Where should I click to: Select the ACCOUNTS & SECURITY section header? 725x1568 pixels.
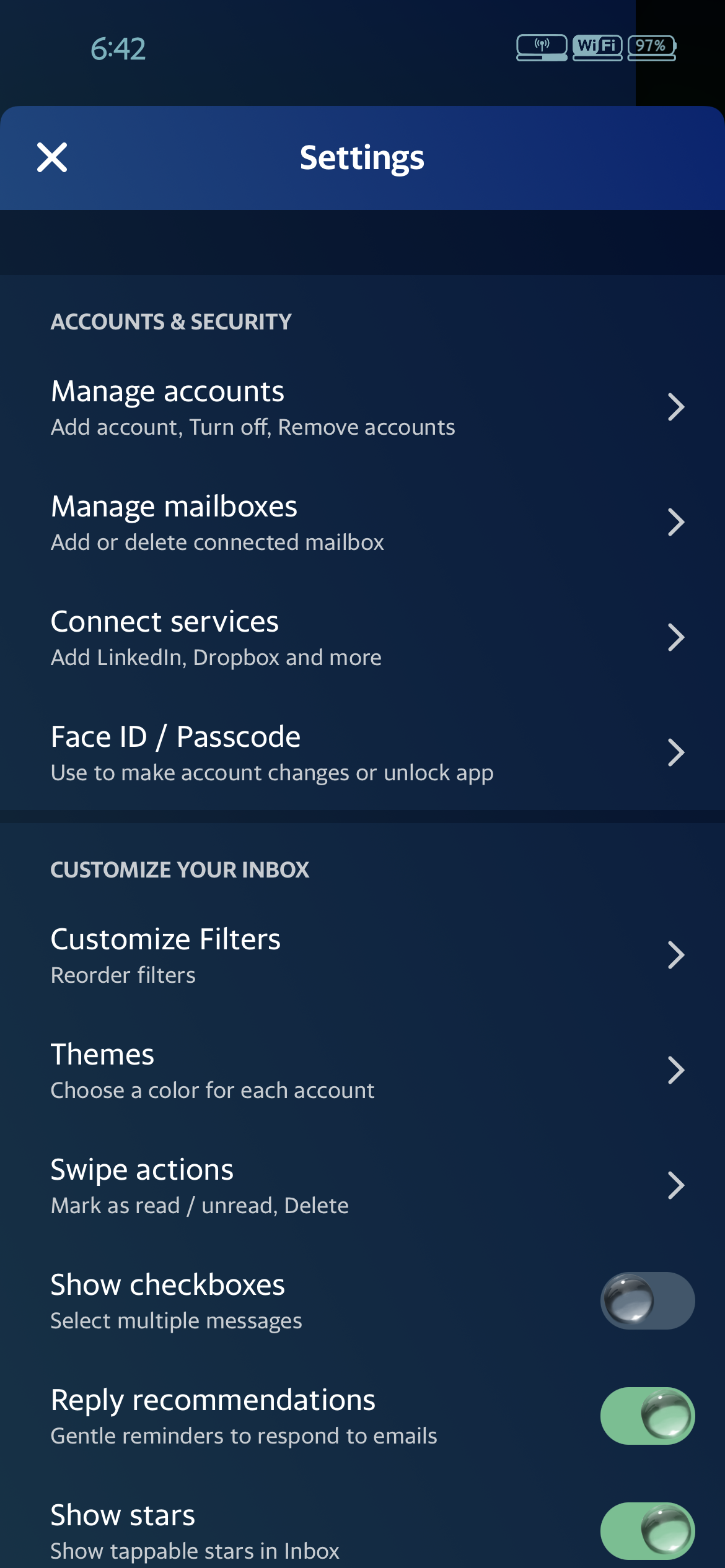pos(170,321)
